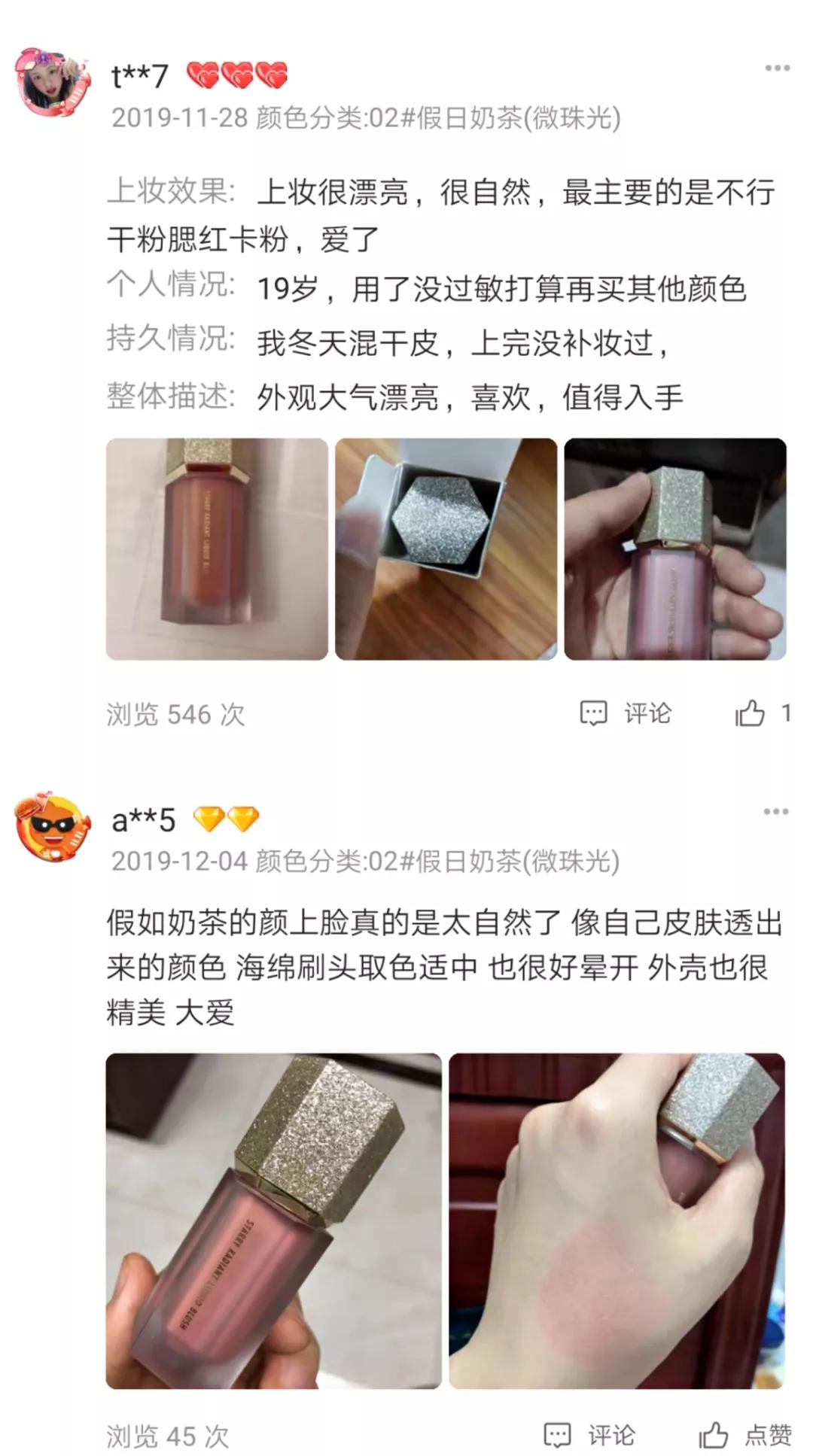Open t**7's profile avatar
Image resolution: width=813 pixels, height=1456 pixels.
tap(51, 83)
